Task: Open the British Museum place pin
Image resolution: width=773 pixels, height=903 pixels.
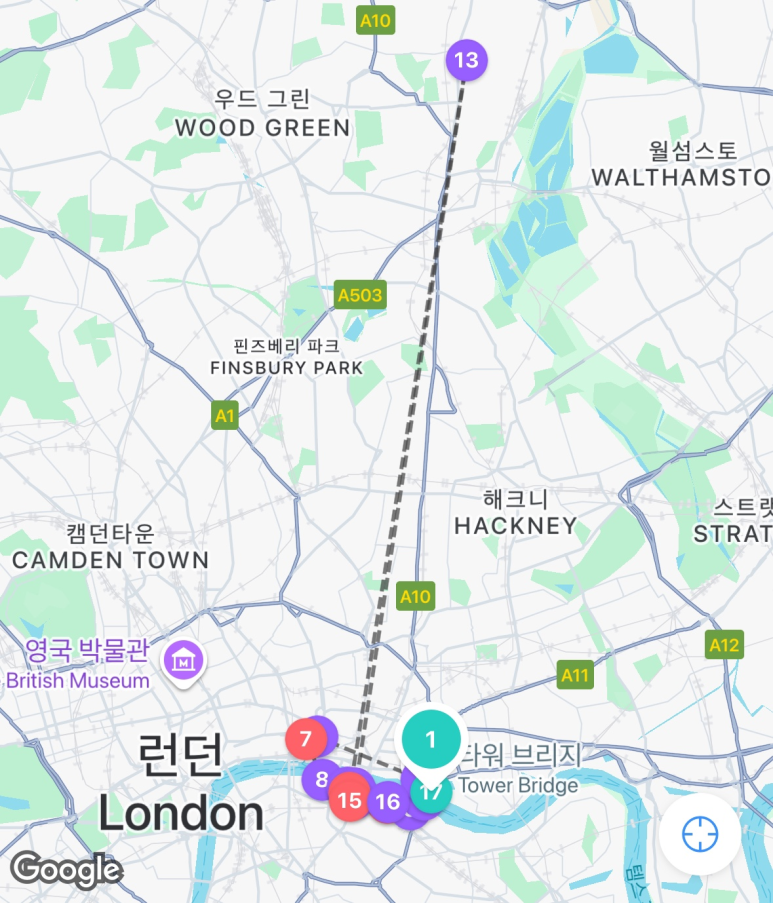Action: pyautogui.click(x=185, y=659)
